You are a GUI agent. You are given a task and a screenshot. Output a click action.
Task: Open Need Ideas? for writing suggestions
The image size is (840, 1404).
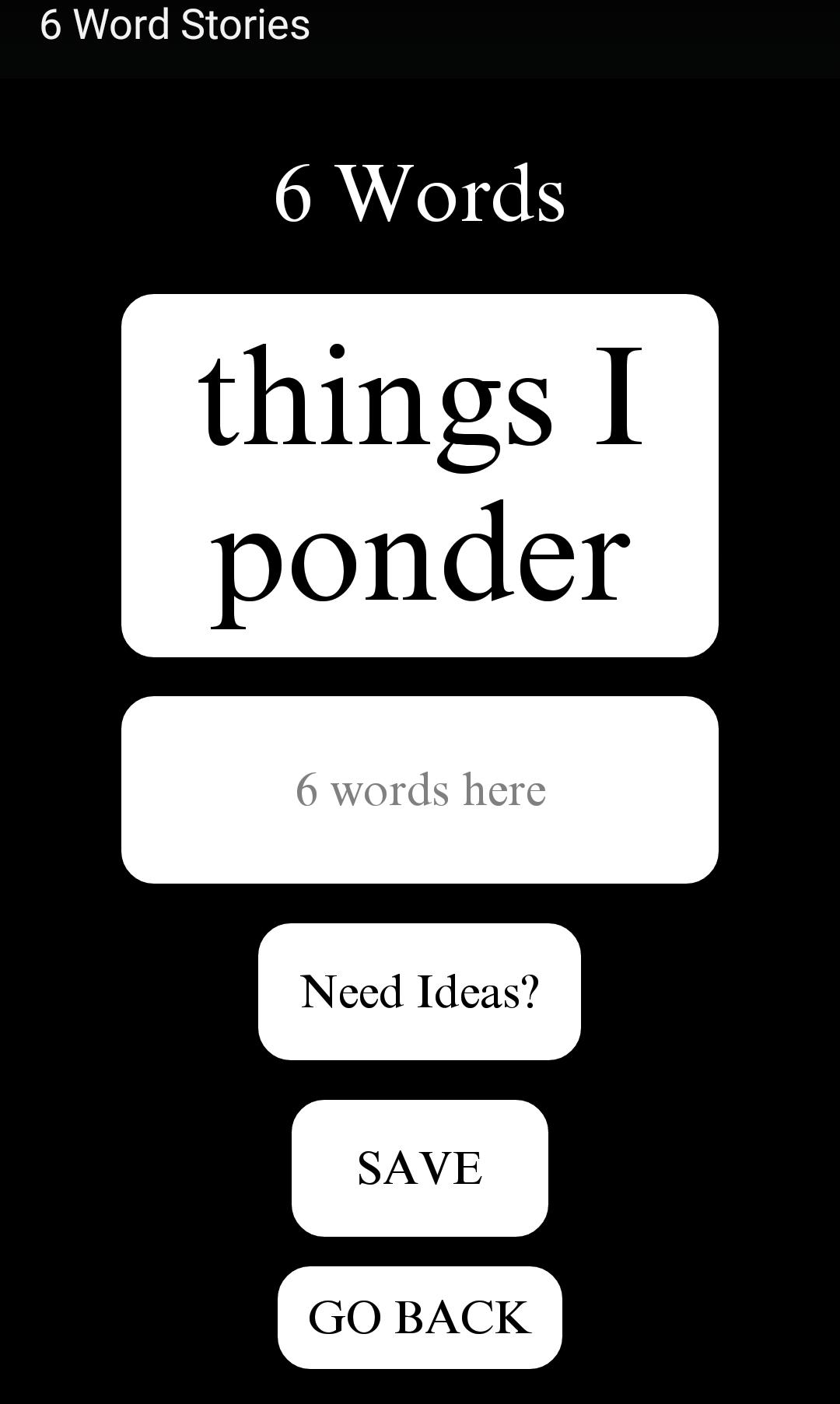tap(420, 989)
